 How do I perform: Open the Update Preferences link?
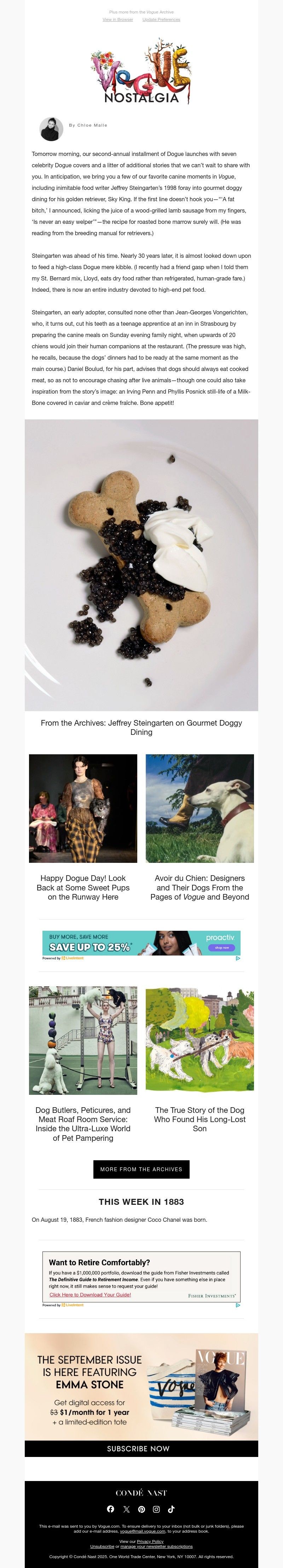point(161,19)
